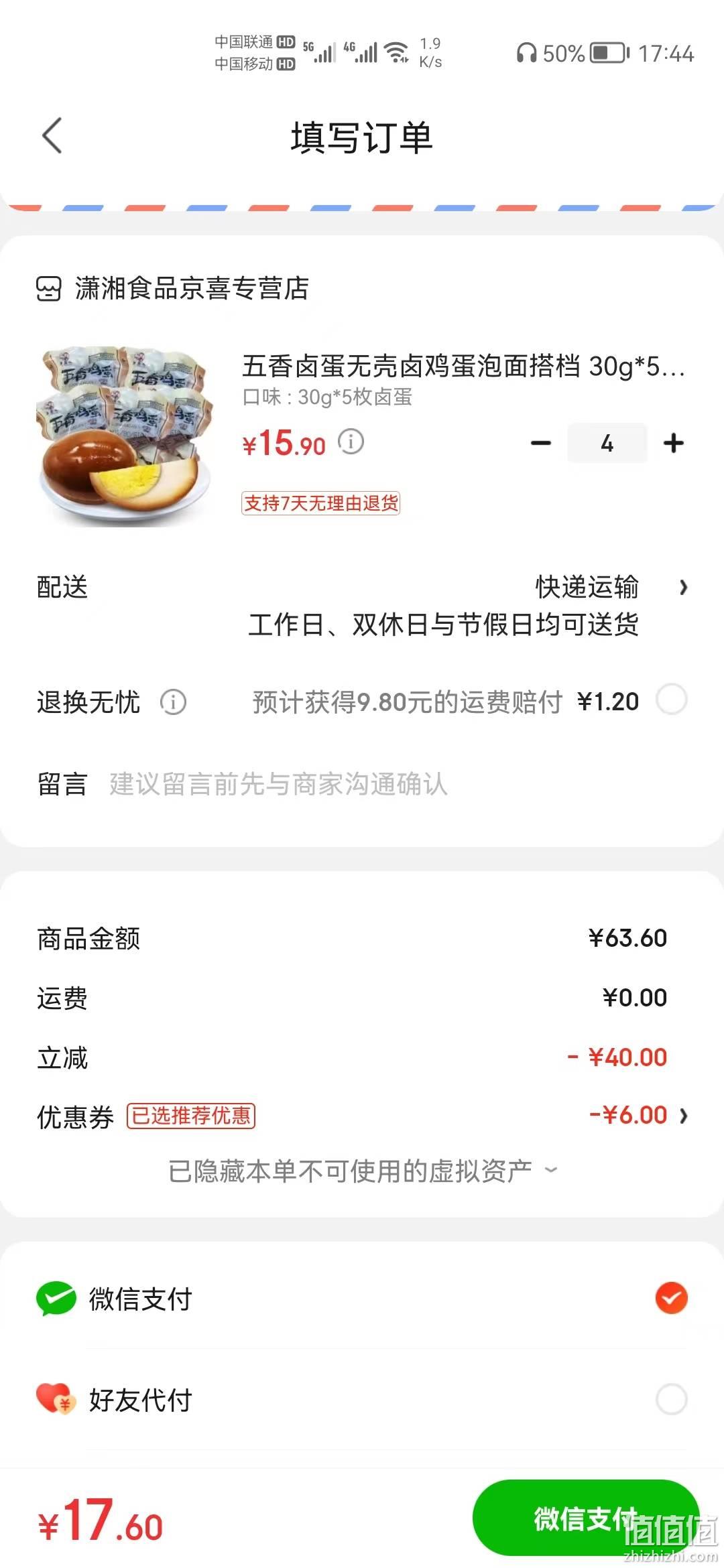Tap the price info icon beside ¥15.90
Screen dimensions: 724x1568
coord(351,442)
